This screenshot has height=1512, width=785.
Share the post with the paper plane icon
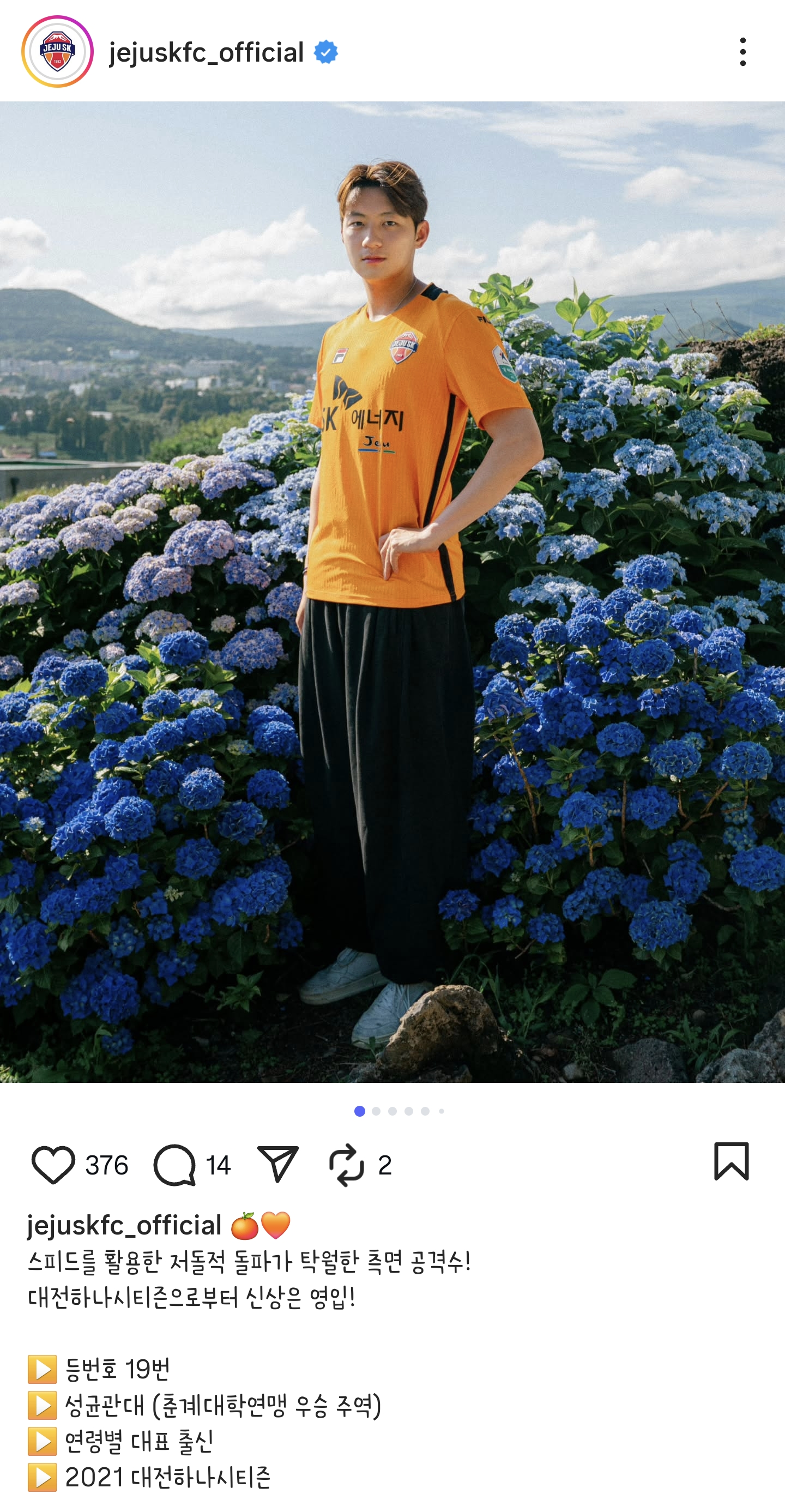coord(278,1164)
